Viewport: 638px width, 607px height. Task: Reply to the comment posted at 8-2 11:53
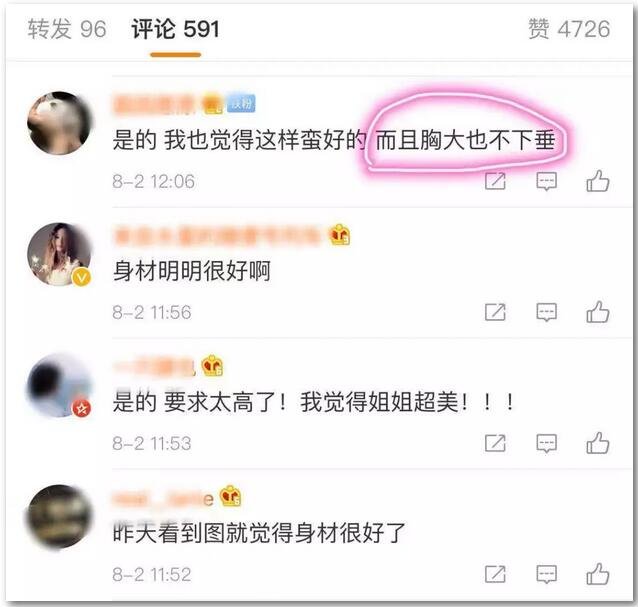pyautogui.click(x=546, y=443)
